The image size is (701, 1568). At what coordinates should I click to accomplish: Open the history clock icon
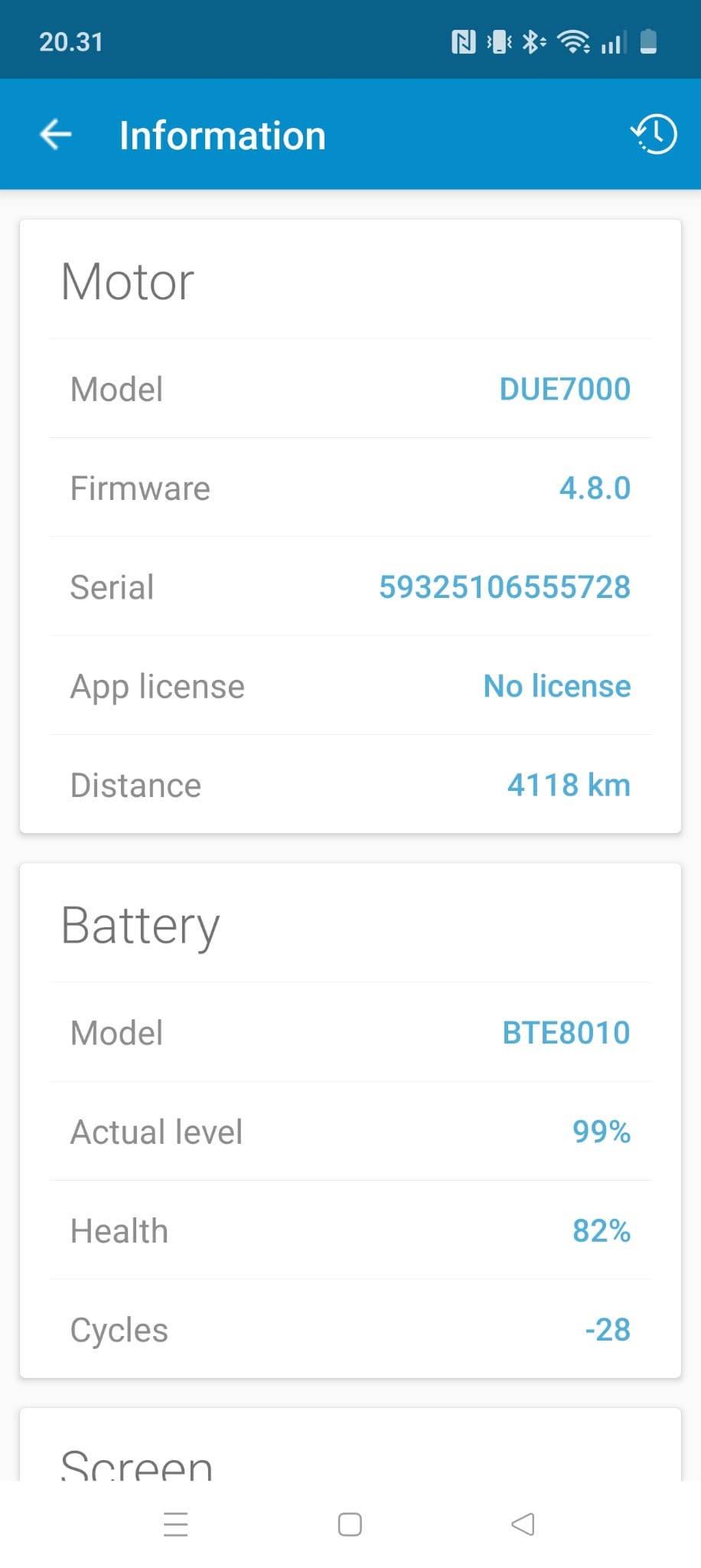coord(654,135)
